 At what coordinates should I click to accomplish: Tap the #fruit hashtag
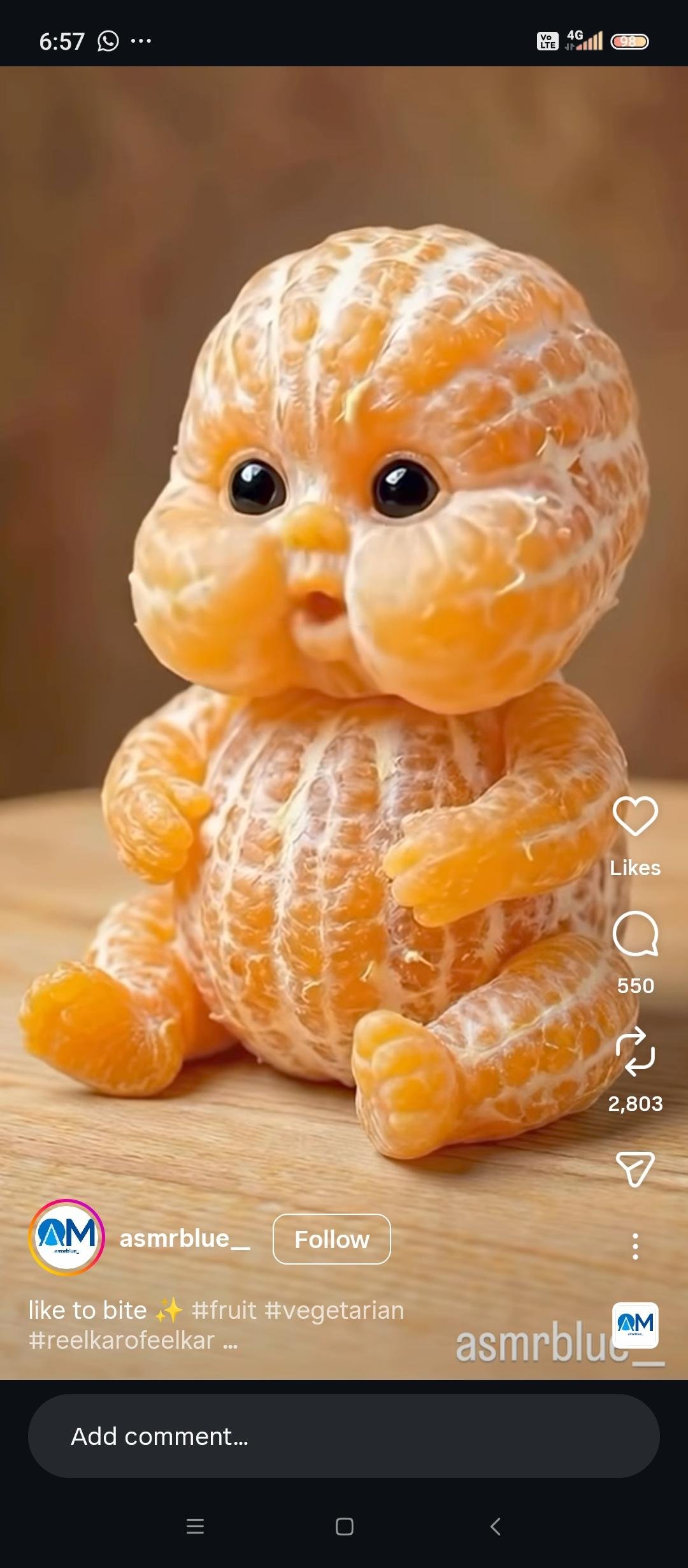[x=224, y=1310]
